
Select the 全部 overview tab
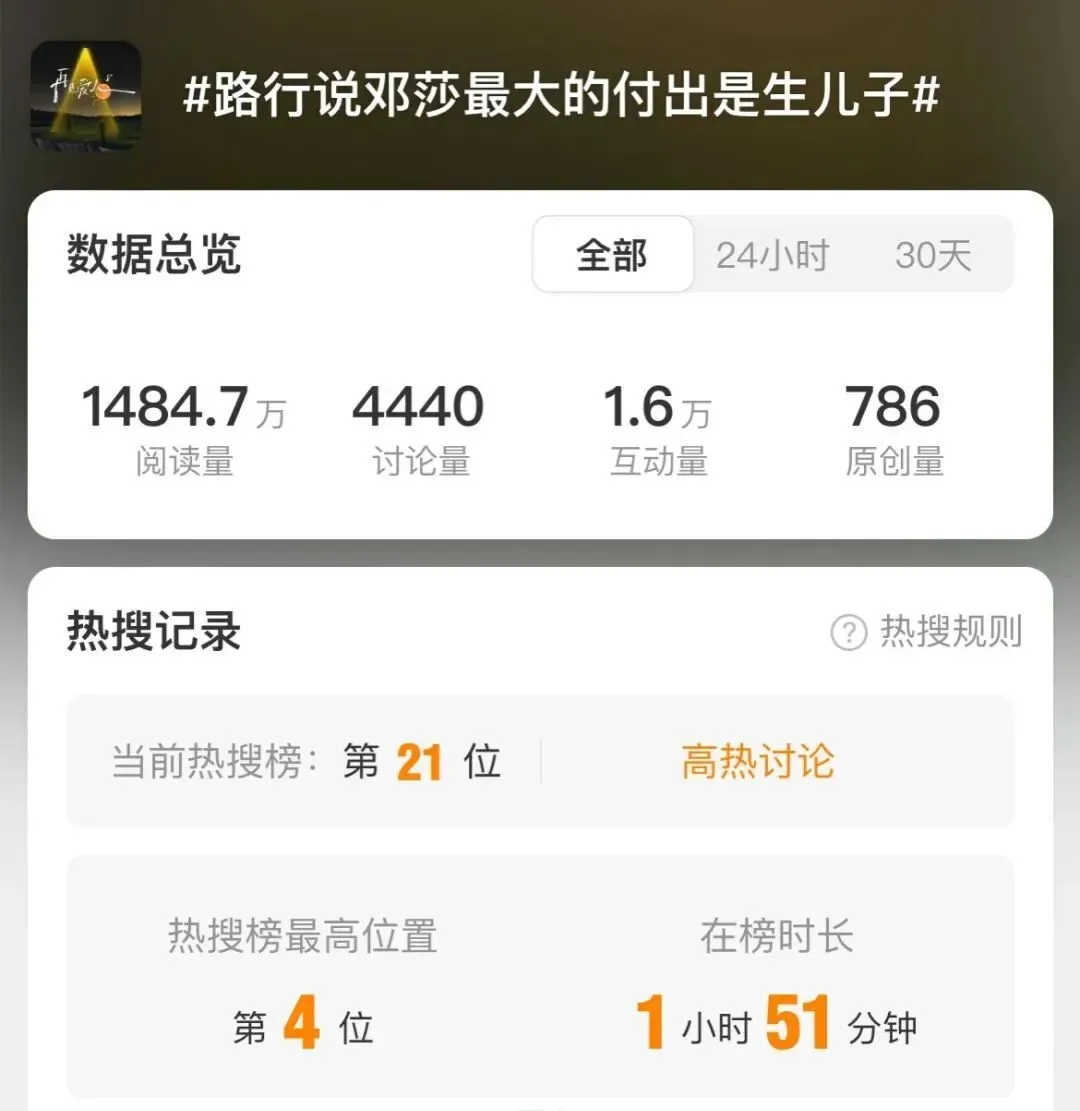click(612, 256)
